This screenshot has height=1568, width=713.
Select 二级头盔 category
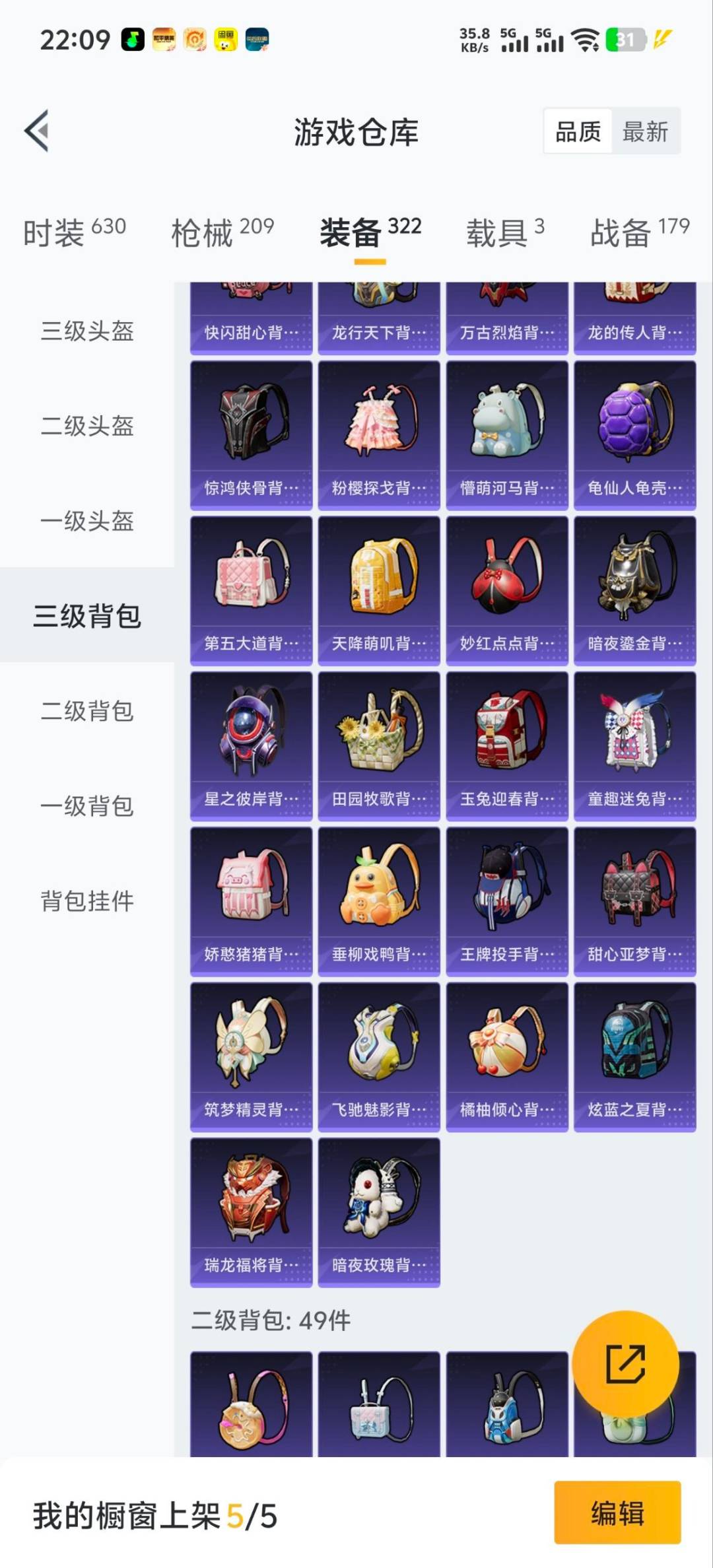click(87, 426)
